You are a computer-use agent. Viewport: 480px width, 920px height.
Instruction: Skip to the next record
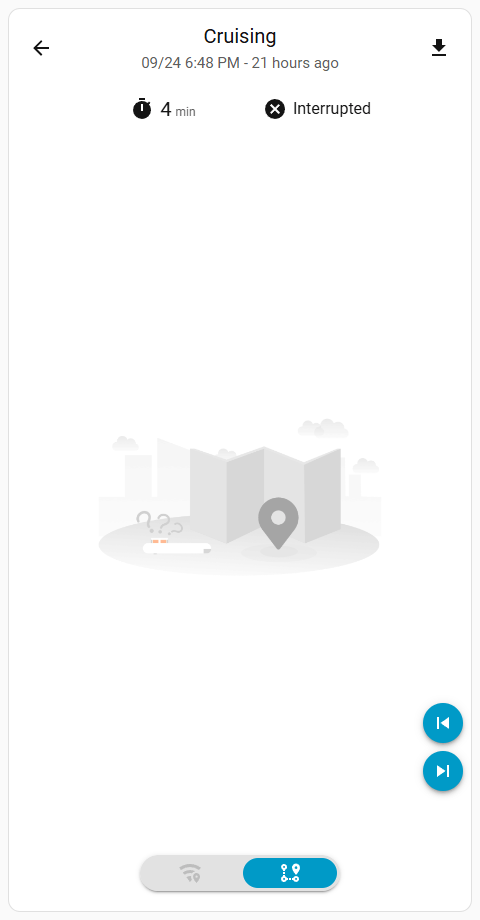pyautogui.click(x=443, y=771)
